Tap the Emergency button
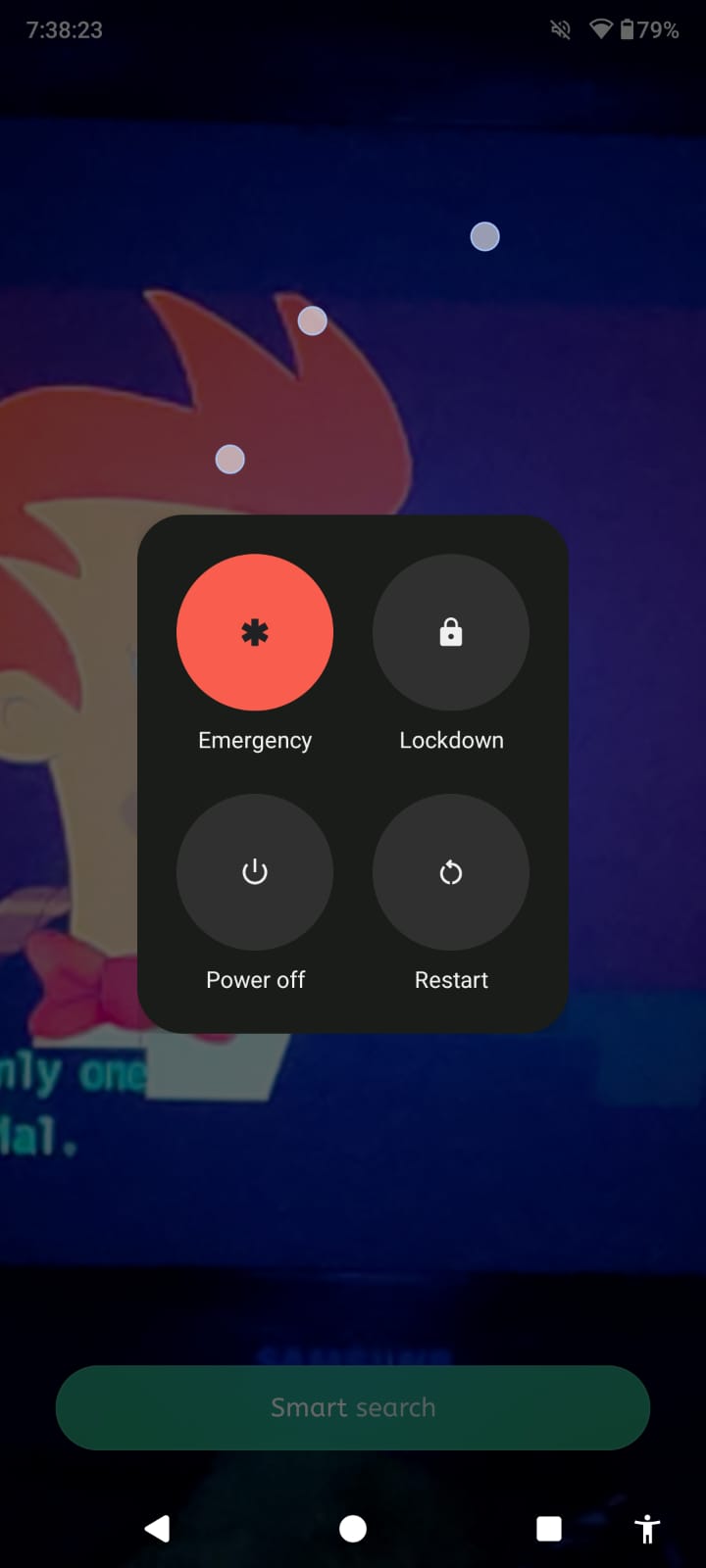 click(x=255, y=632)
